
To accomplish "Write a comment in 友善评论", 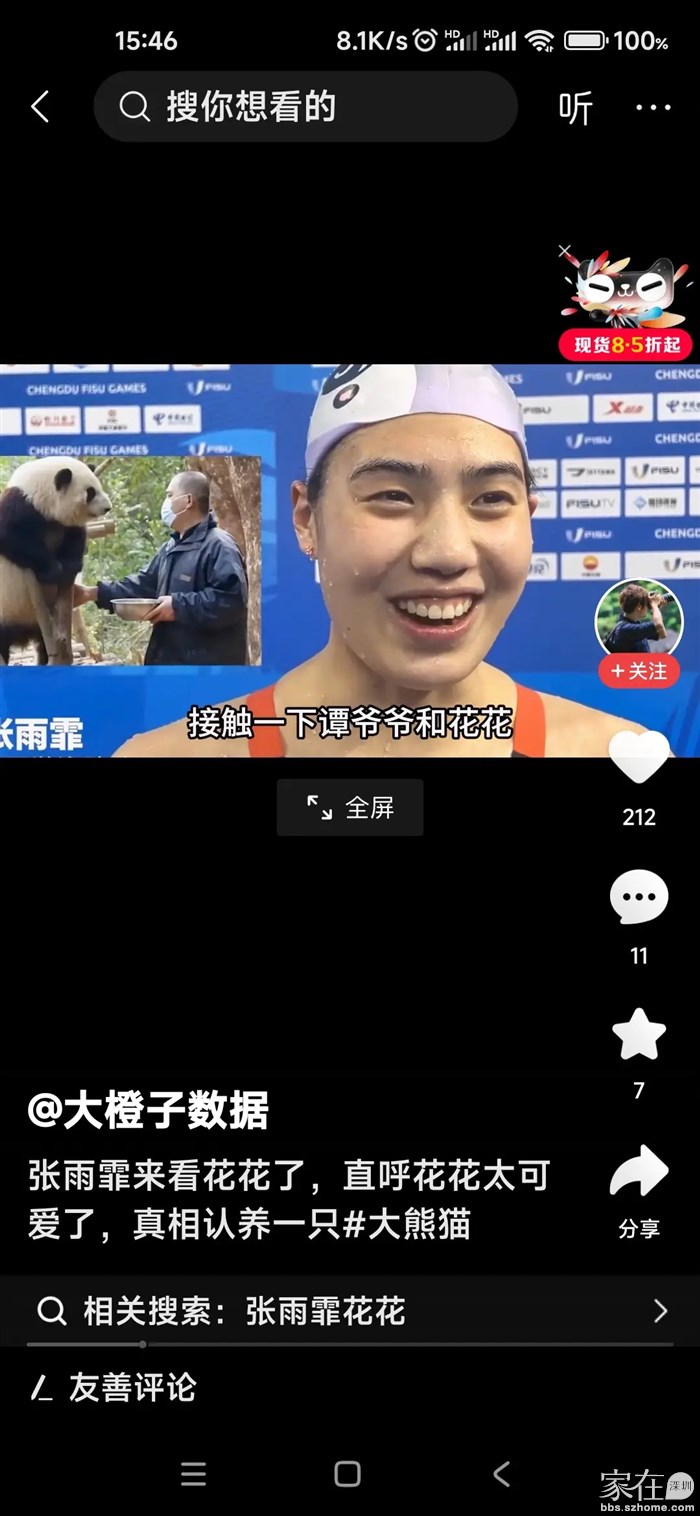I will pos(130,1388).
